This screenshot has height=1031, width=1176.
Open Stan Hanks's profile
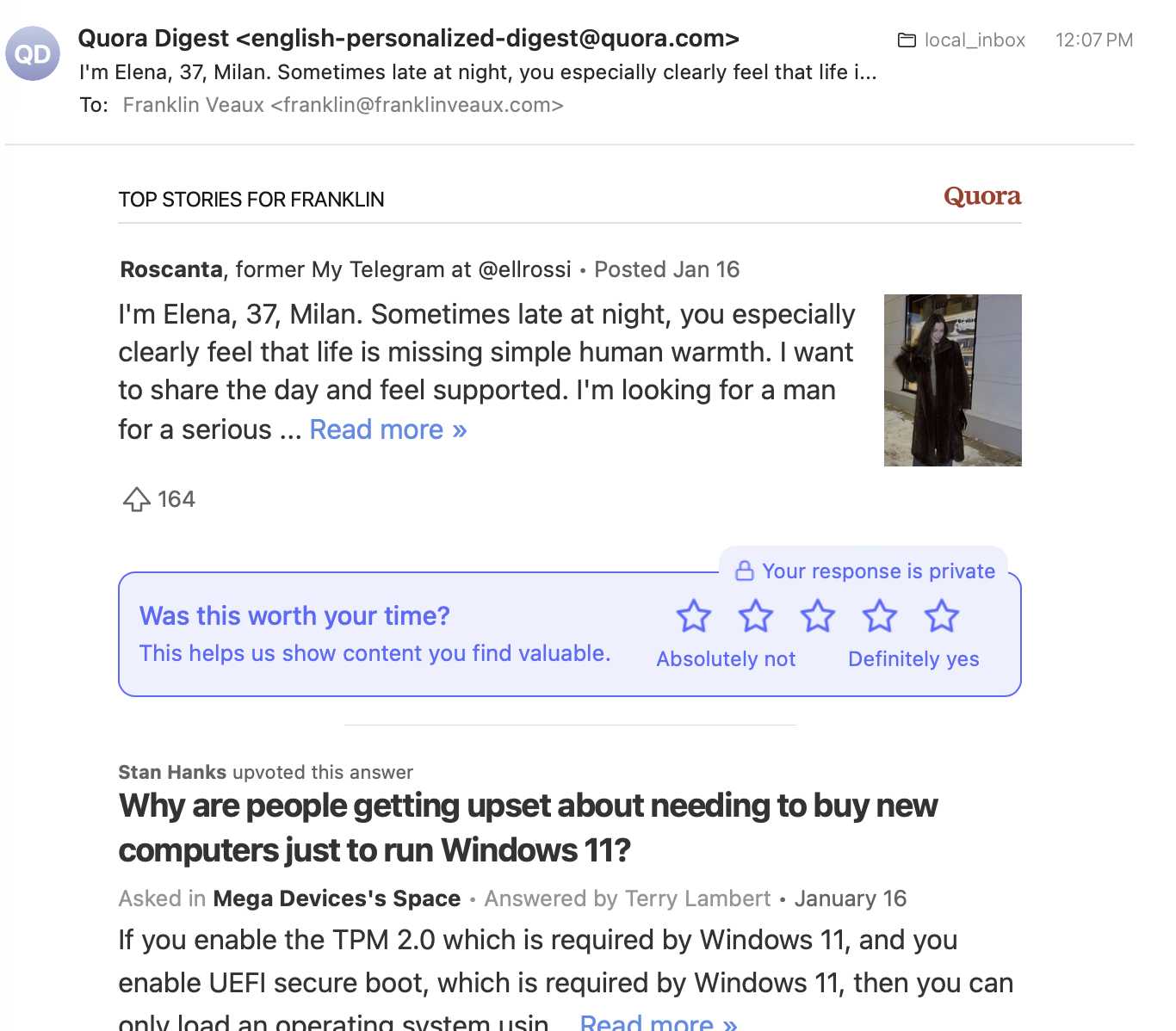tap(172, 772)
